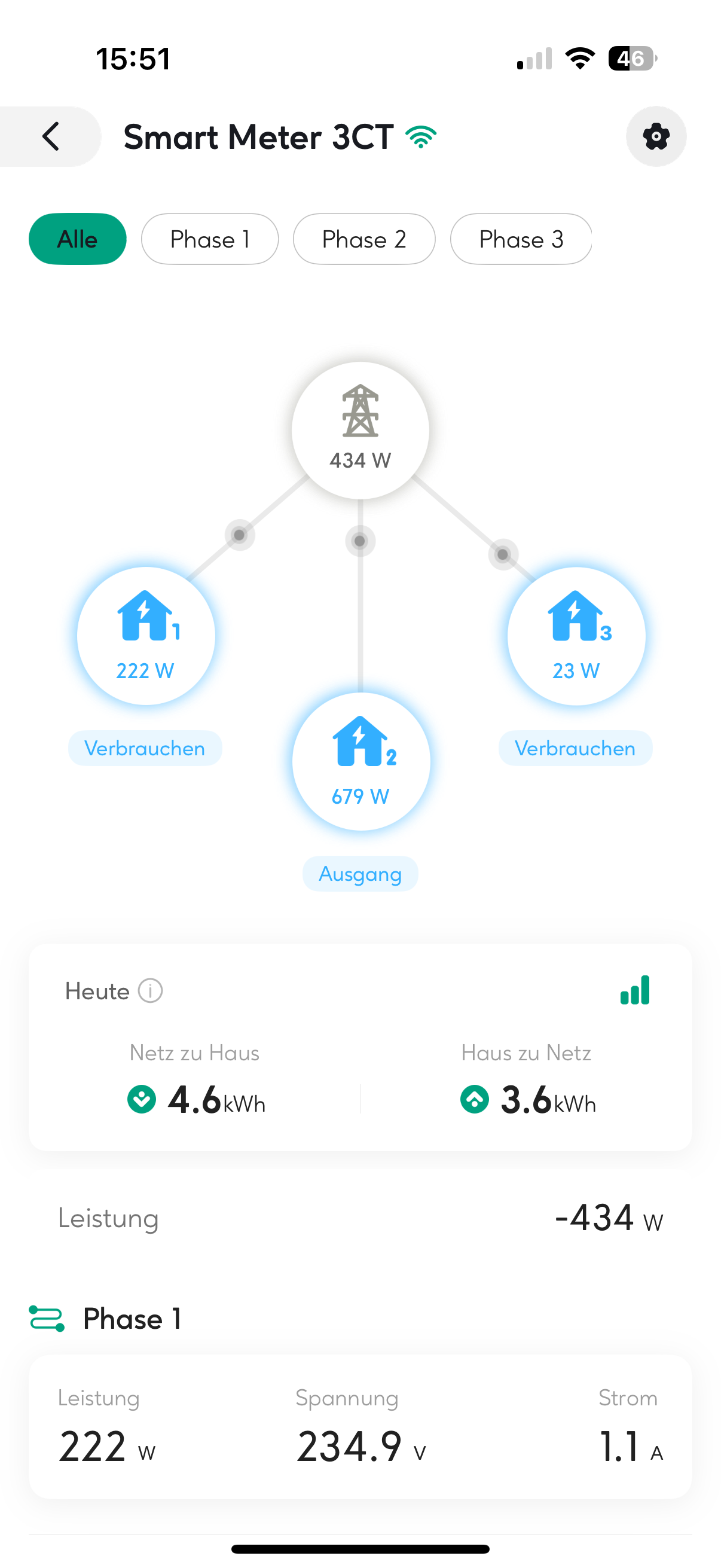Select the Alle filter chip

(x=77, y=239)
